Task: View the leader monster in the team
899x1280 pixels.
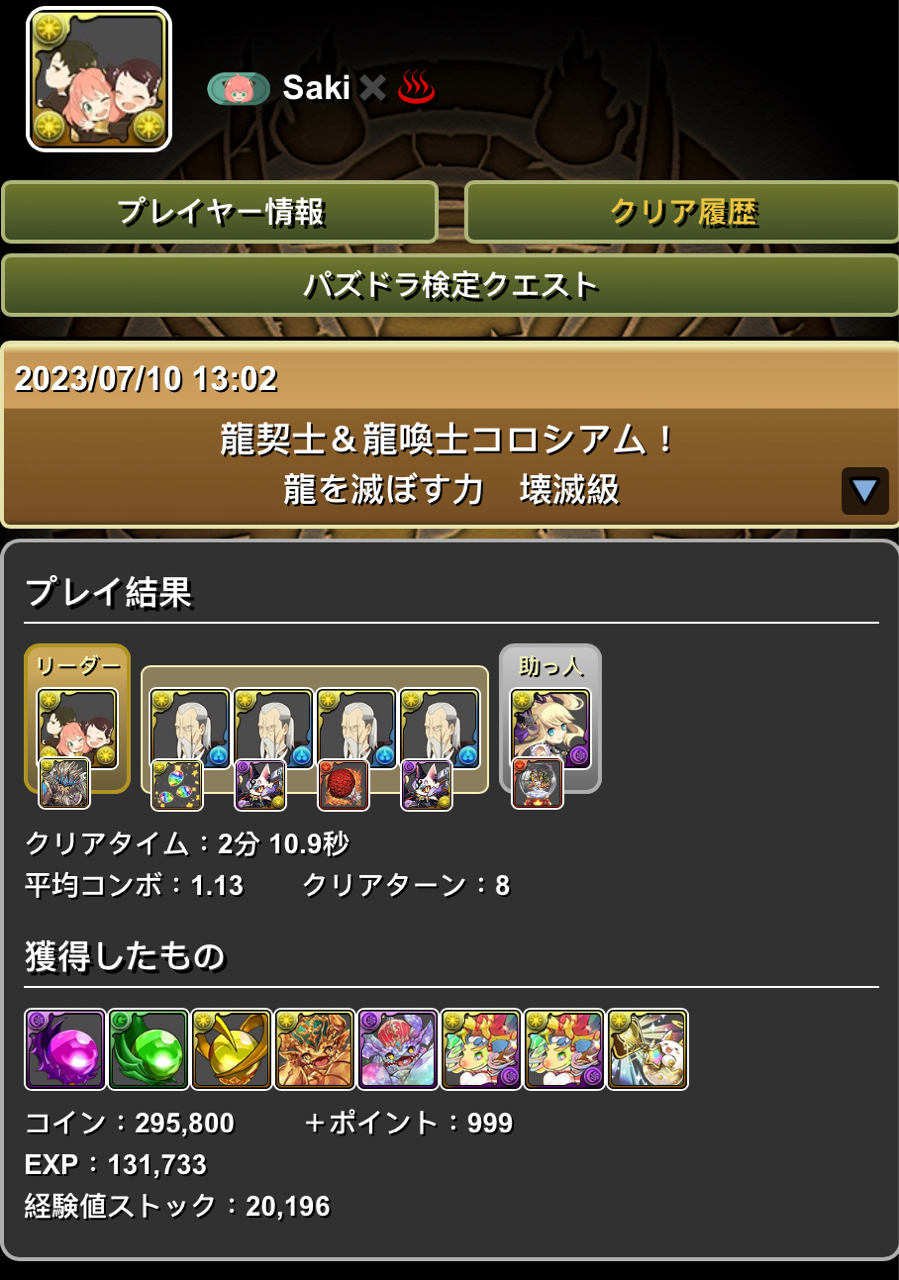Action: 77,727
